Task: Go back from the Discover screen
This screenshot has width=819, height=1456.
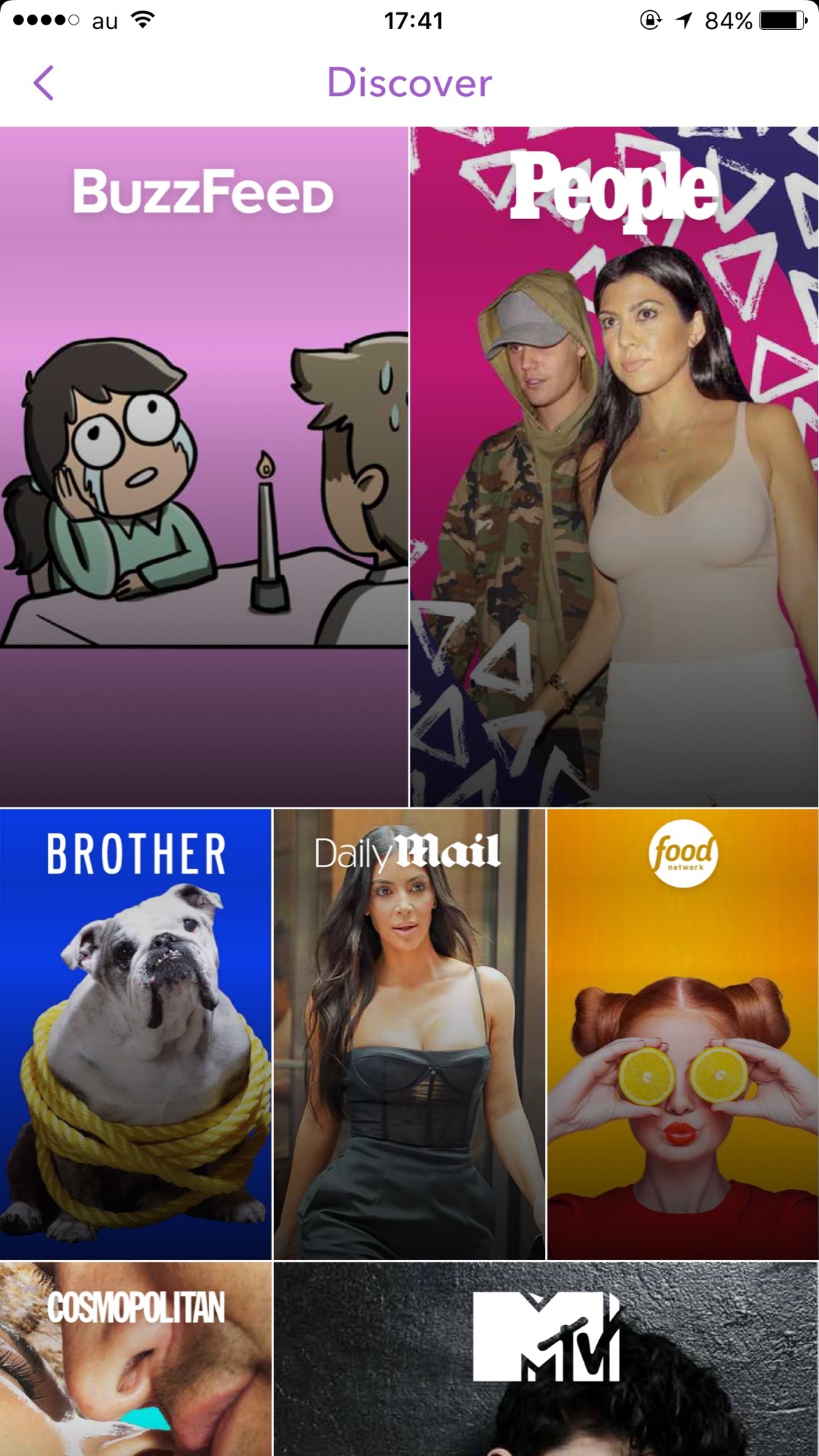Action: coord(44,83)
